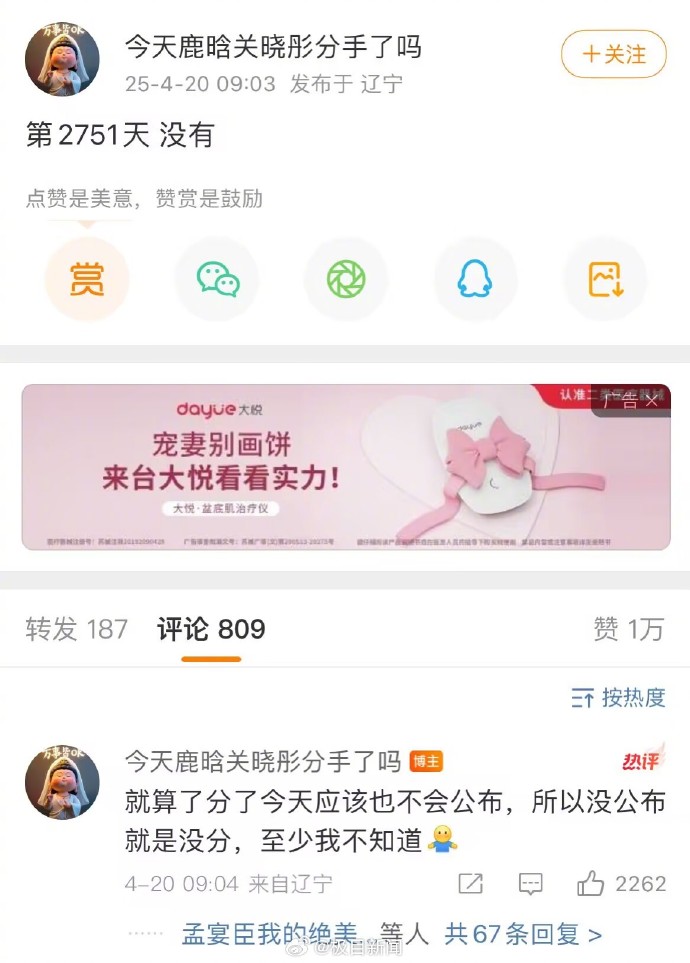Viewport: 690px width, 963px height.
Task: Like the comment with 2262 likes
Action: 591,884
